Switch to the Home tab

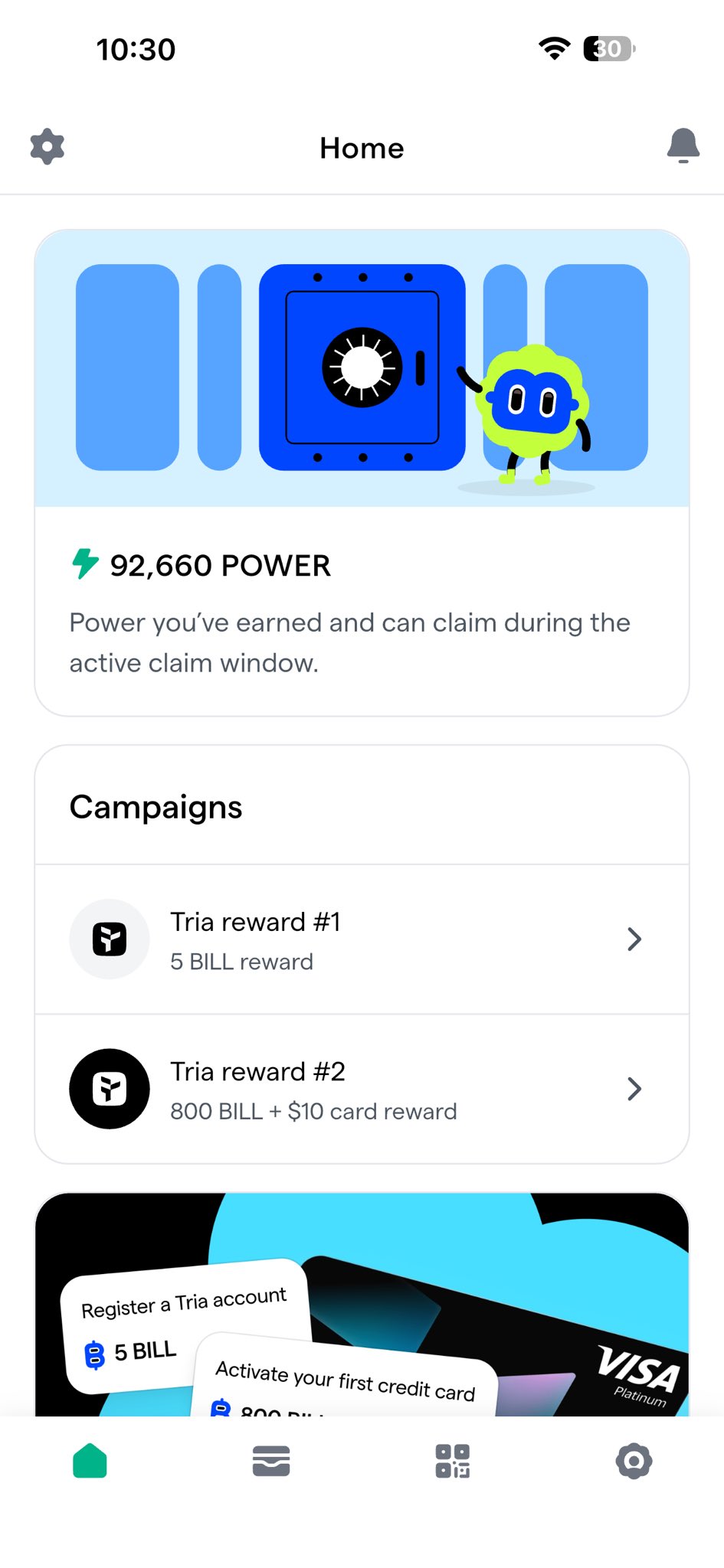[x=90, y=1461]
